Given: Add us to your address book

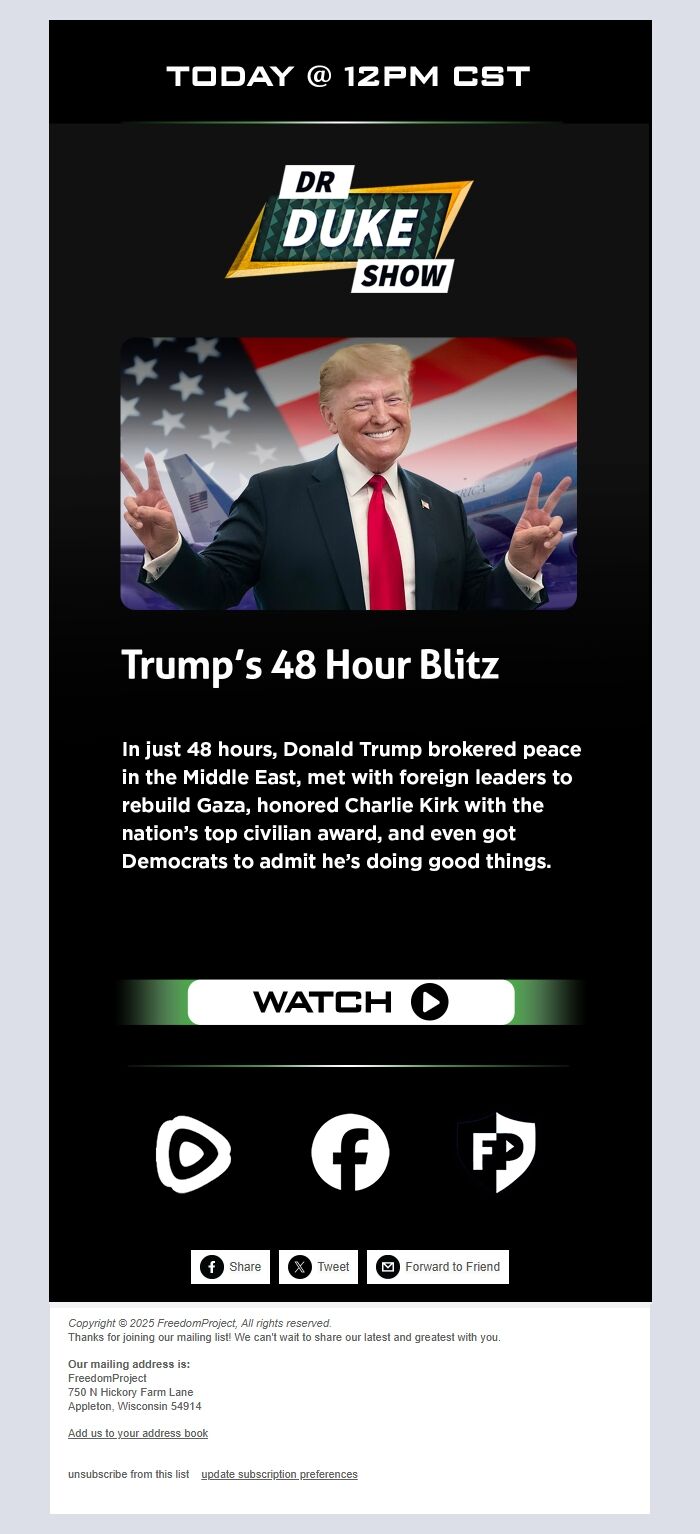Looking at the screenshot, I should click(x=138, y=1433).
